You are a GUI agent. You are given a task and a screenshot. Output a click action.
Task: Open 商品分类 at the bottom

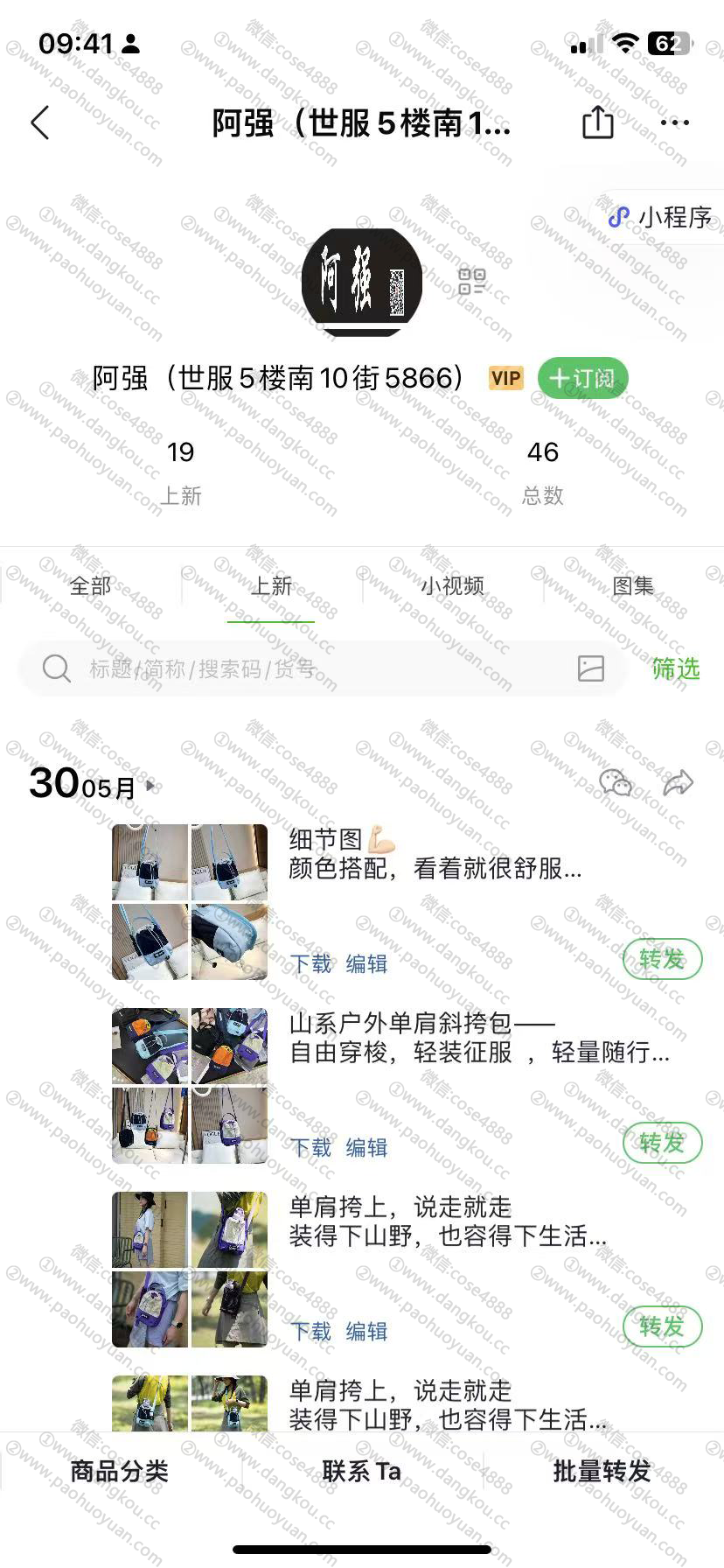pyautogui.click(x=120, y=1472)
